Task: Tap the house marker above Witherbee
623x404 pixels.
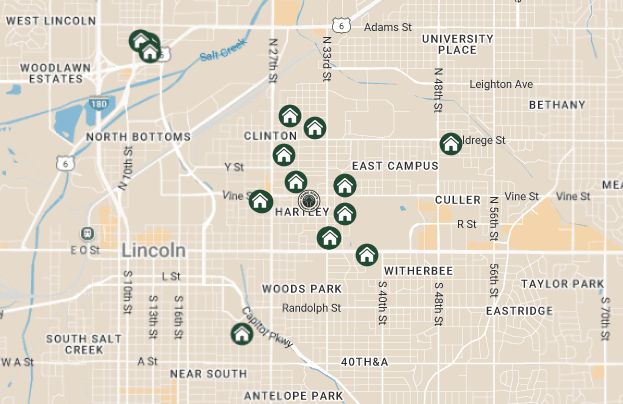Action: 367,255
